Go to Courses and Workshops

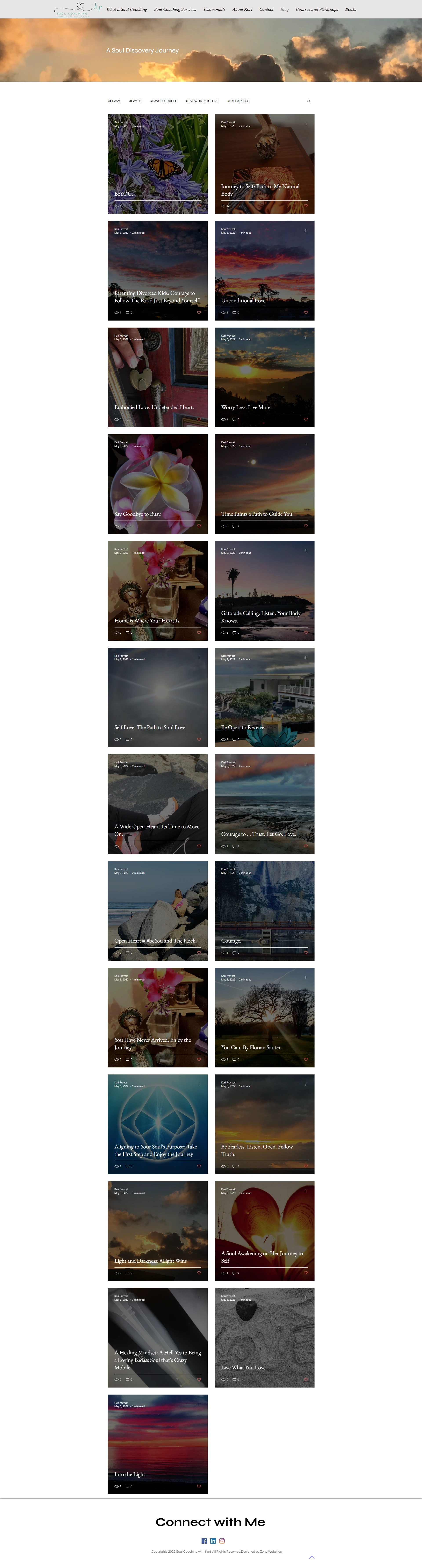coord(317,10)
